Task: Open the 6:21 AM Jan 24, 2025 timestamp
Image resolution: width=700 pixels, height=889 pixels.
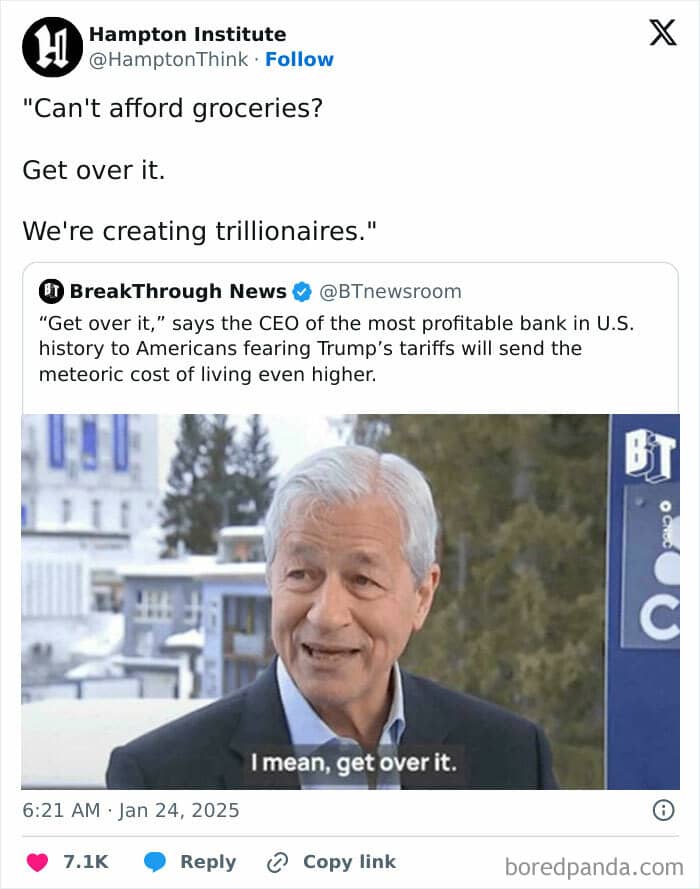Action: point(131,810)
